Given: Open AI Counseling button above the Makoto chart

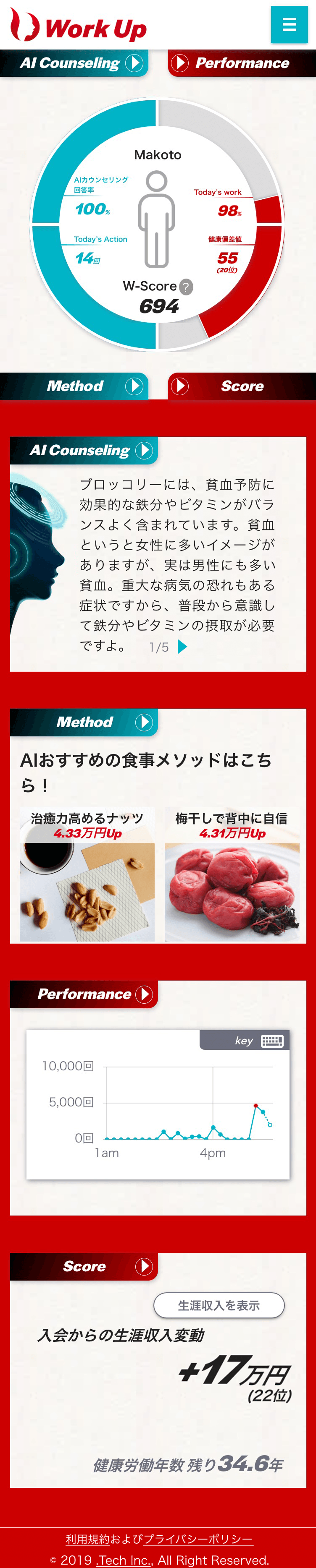Looking at the screenshot, I should [x=74, y=63].
